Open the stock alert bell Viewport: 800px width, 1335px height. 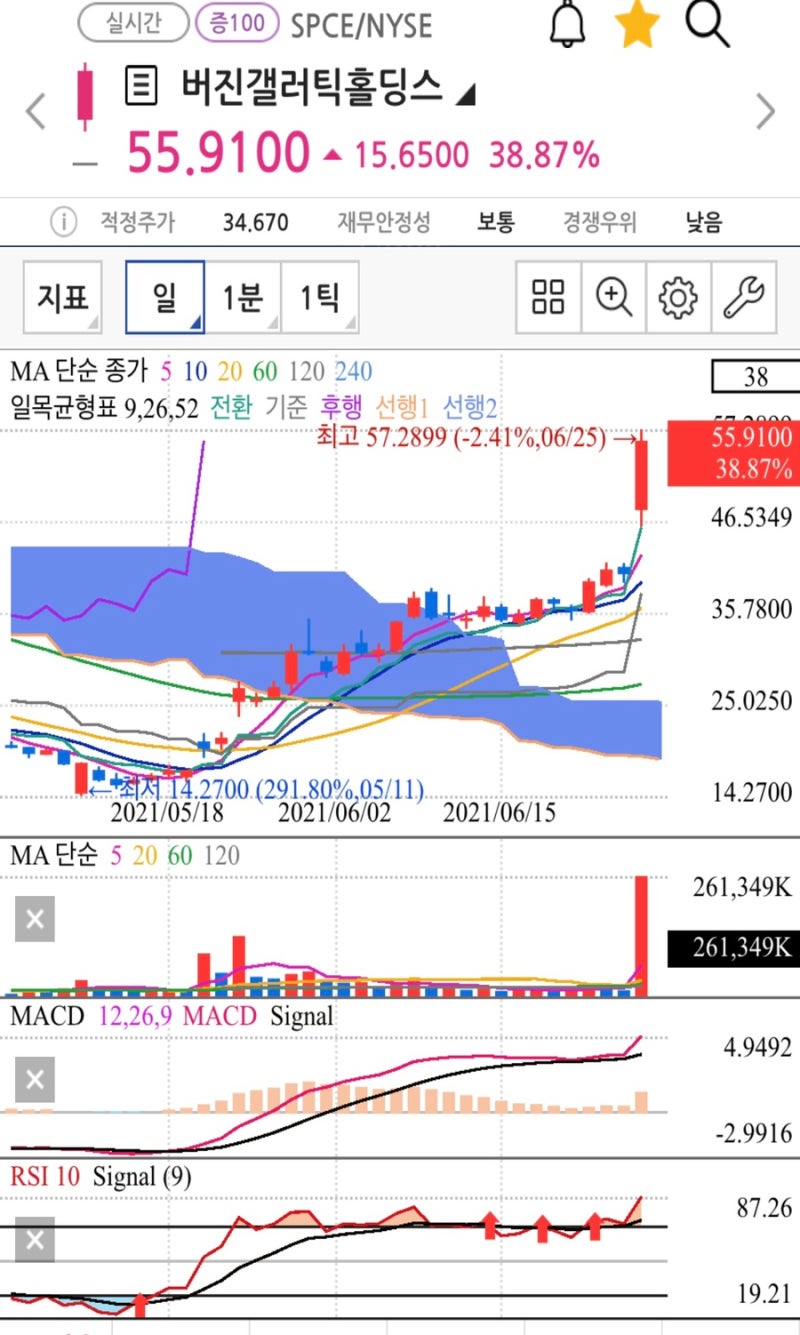pos(567,26)
